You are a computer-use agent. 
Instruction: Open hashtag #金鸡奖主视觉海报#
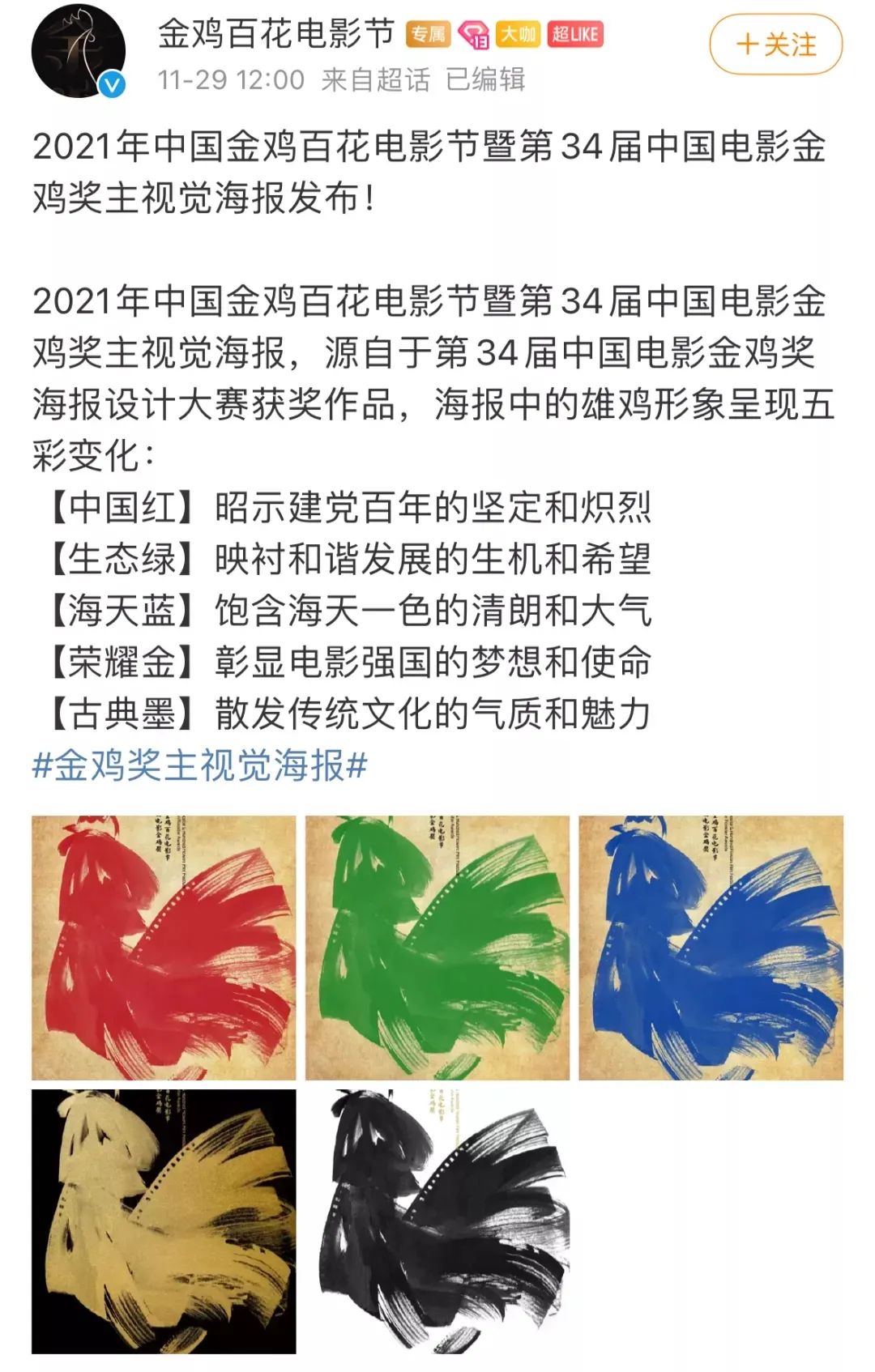[200, 765]
